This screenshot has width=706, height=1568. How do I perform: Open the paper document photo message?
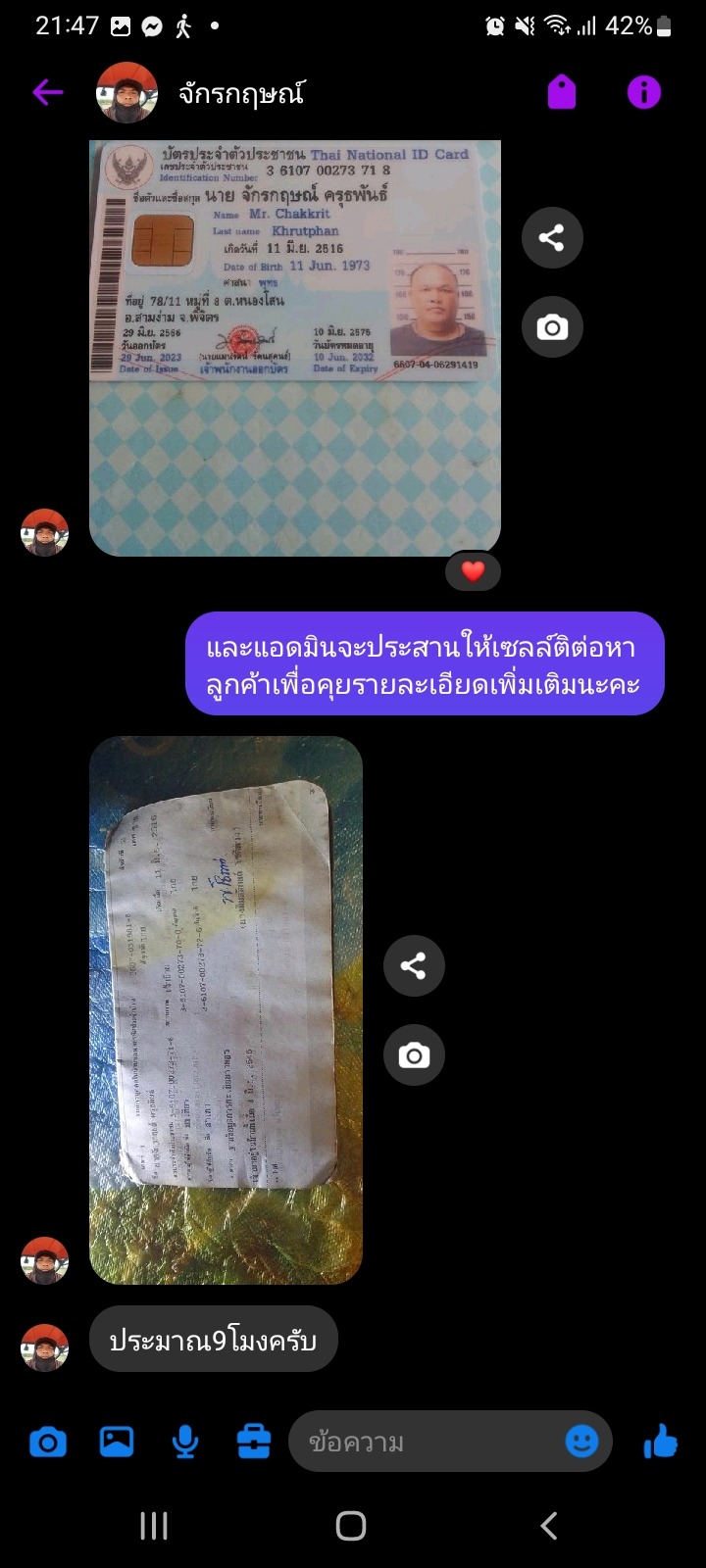click(x=226, y=1010)
